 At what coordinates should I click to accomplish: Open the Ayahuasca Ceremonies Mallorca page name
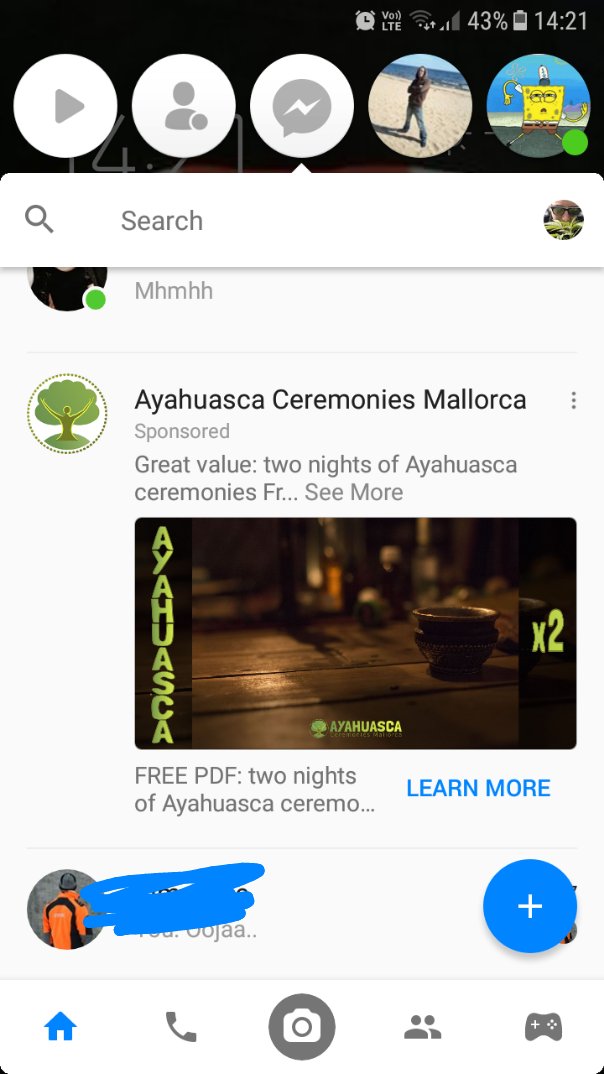(330, 399)
